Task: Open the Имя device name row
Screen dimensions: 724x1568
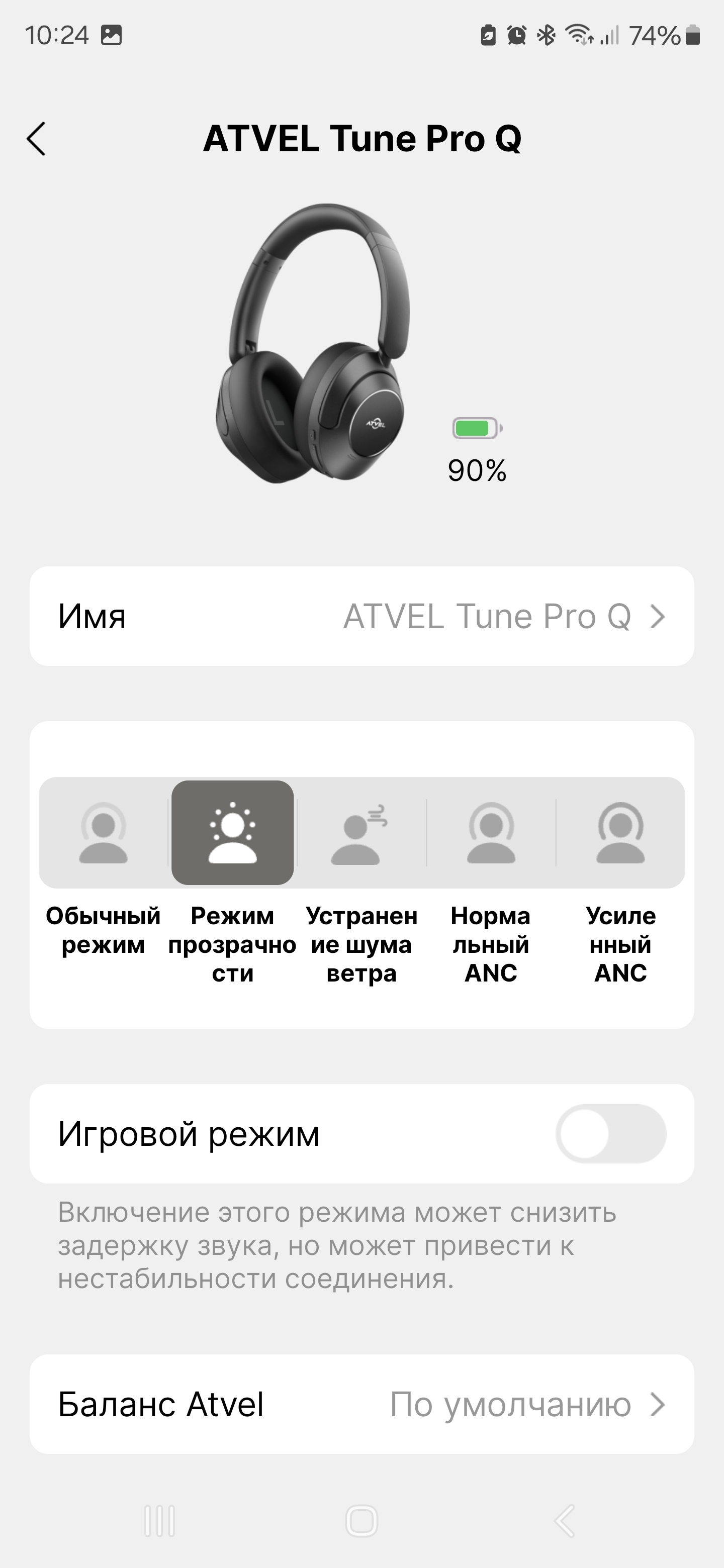Action: pyautogui.click(x=361, y=616)
